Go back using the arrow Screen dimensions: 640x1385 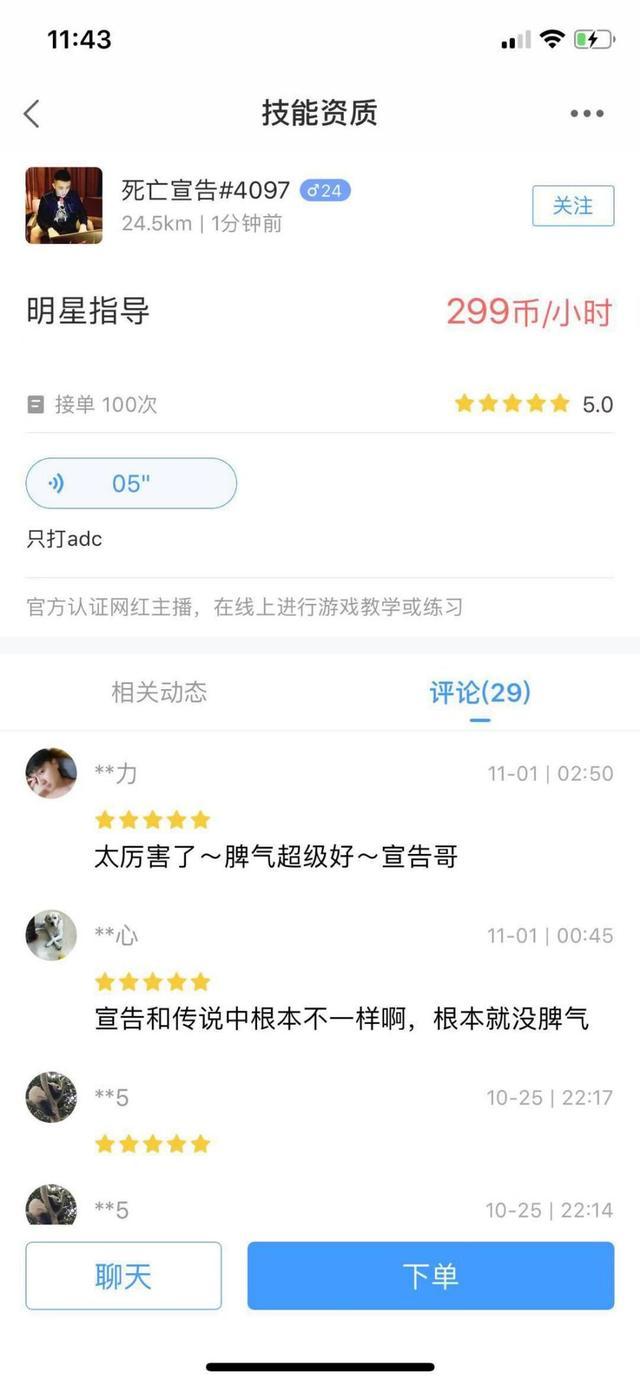pos(32,113)
